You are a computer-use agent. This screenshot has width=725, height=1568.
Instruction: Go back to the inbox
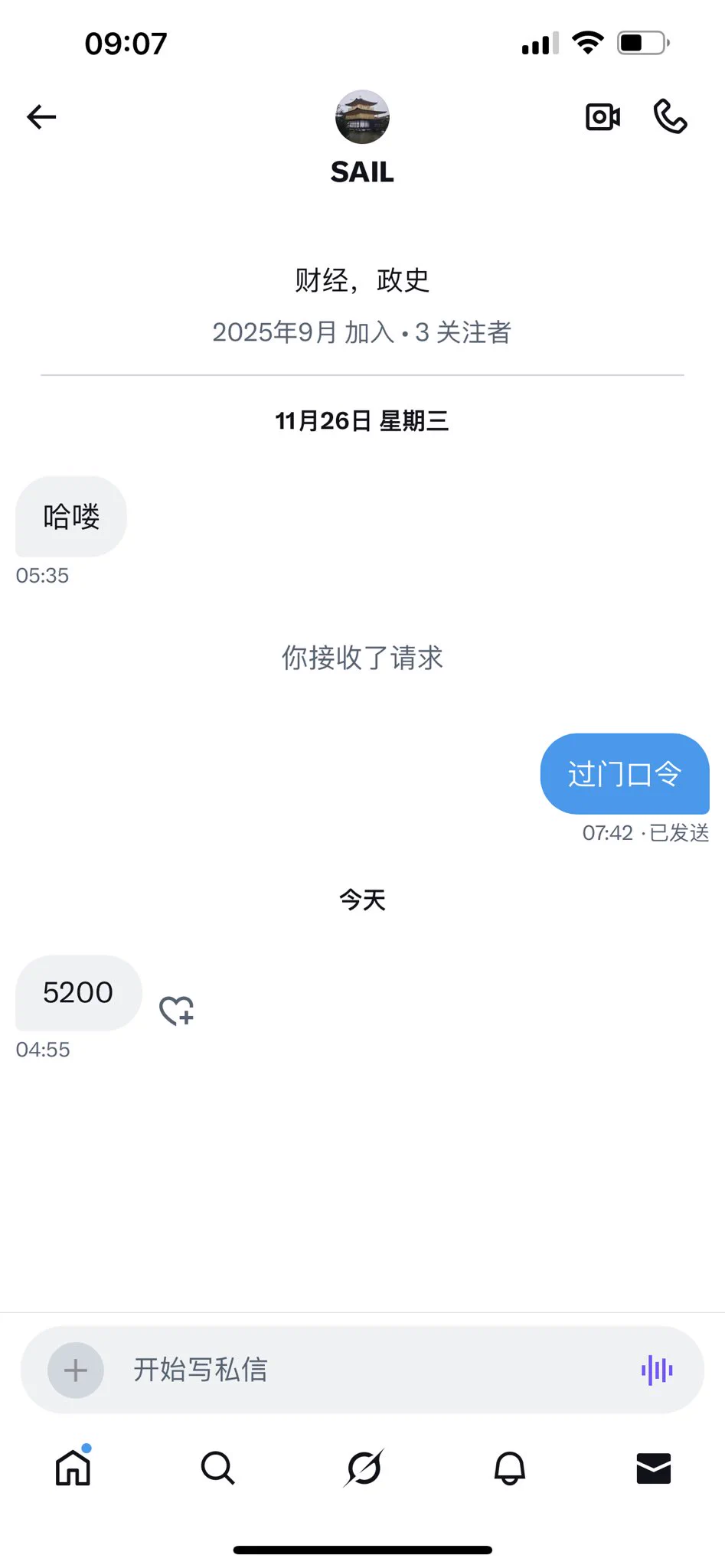(x=41, y=116)
